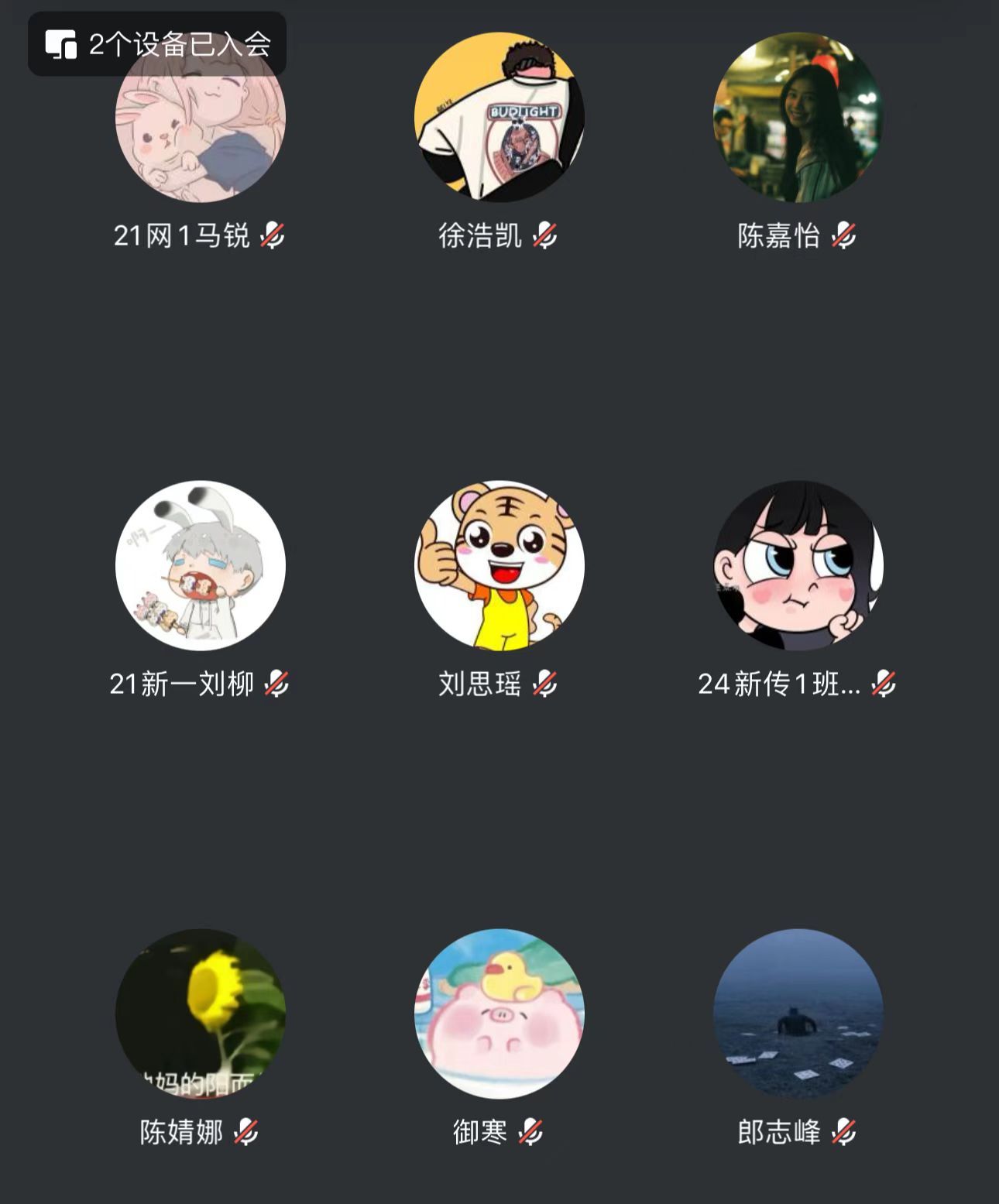Open 21新一刘柳's participant tile
The height and width of the screenshot is (1204, 999).
(200, 565)
